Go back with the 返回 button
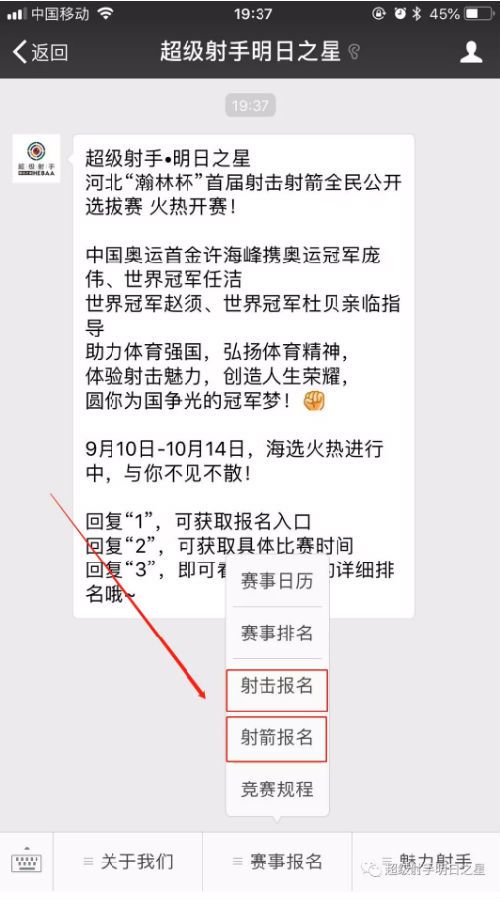The height and width of the screenshot is (900, 500). tap(40, 52)
